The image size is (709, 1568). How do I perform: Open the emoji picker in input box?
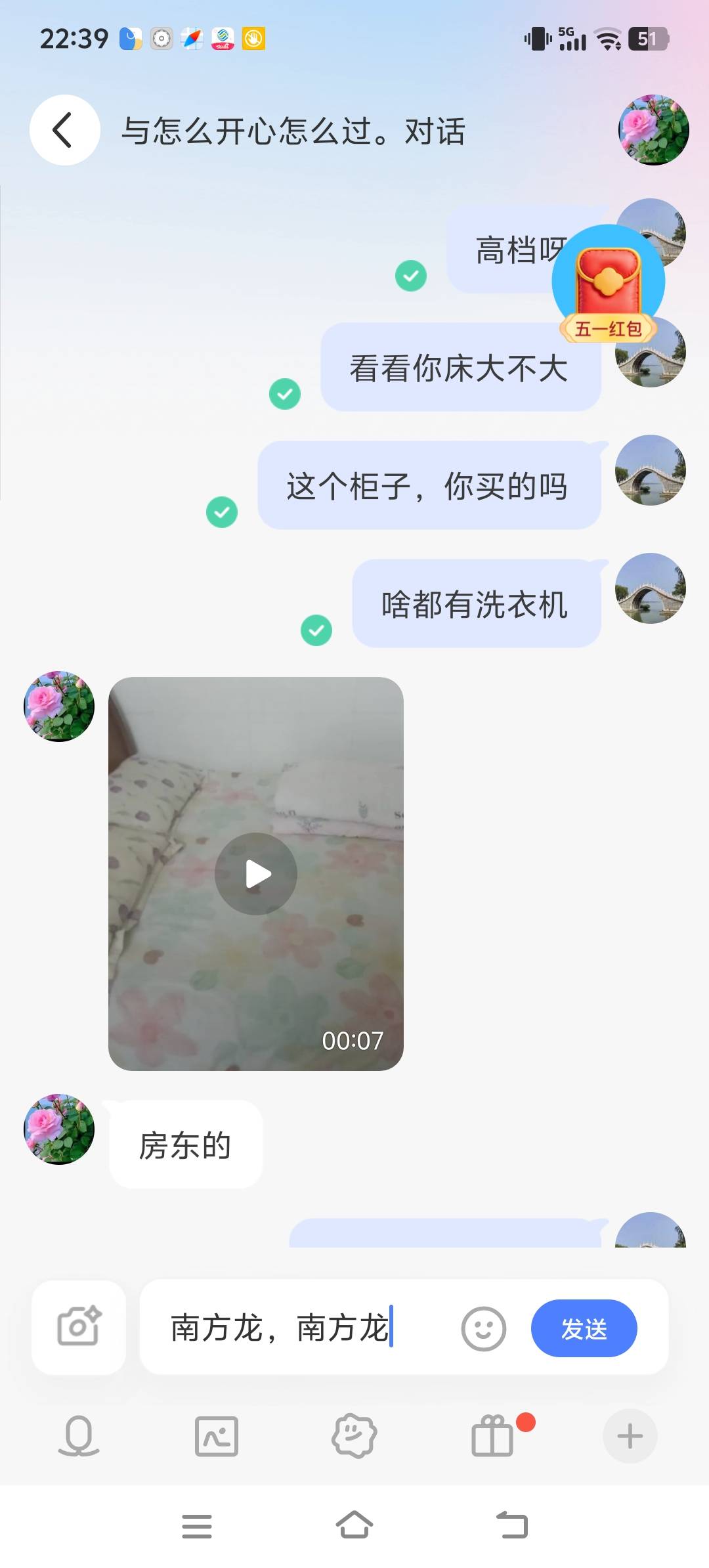[484, 1328]
